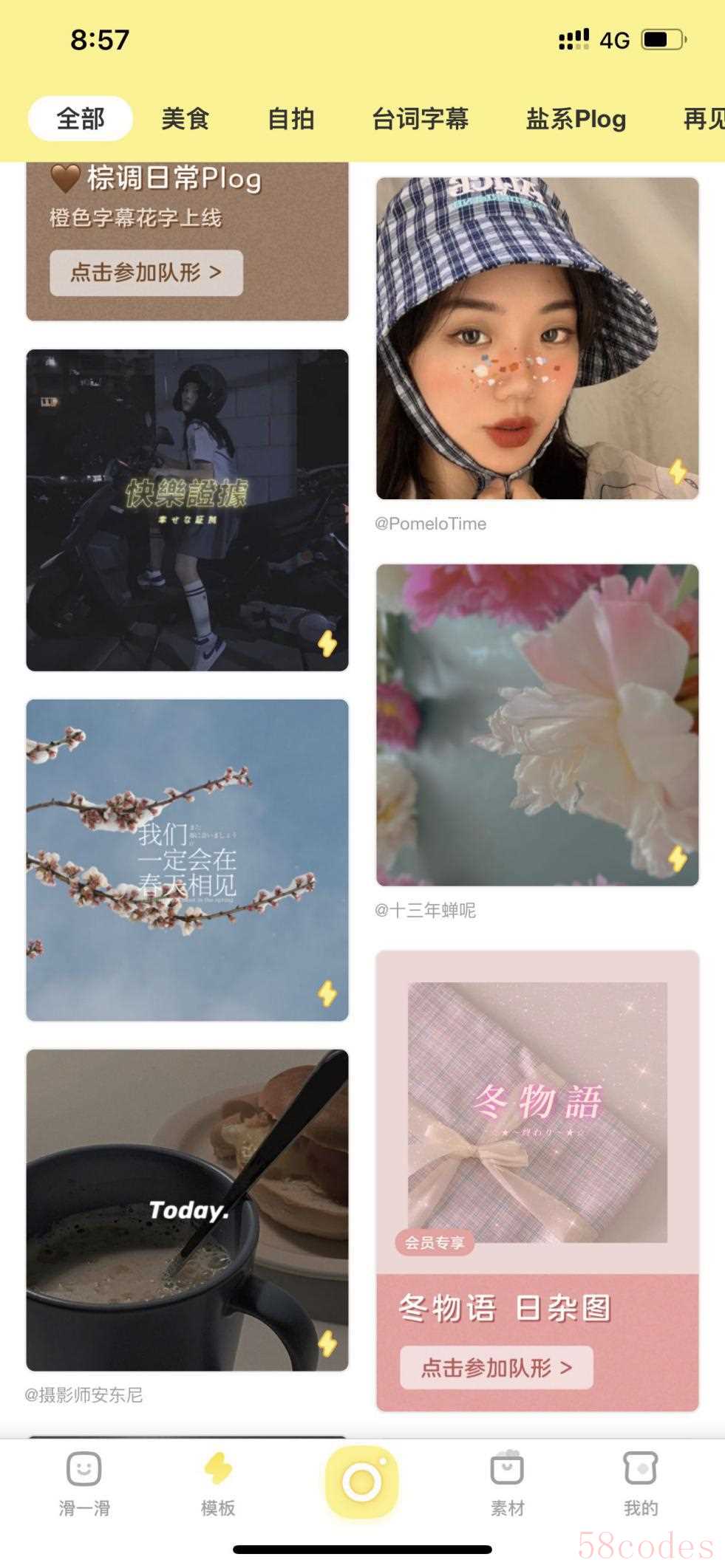Tap 点击参加队形 on 棕调日常Plog banner
Viewport: 725px width, 1568px height.
pos(146,273)
